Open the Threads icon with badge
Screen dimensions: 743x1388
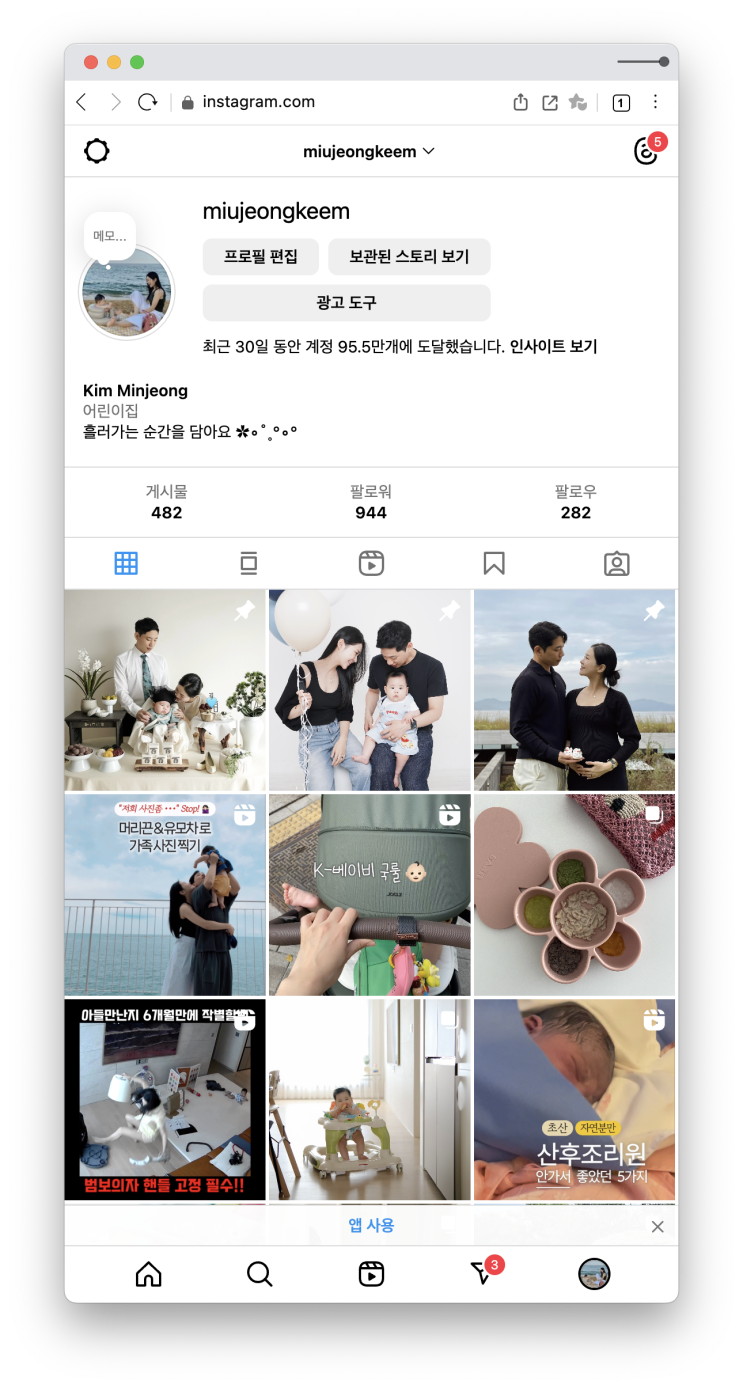647,151
